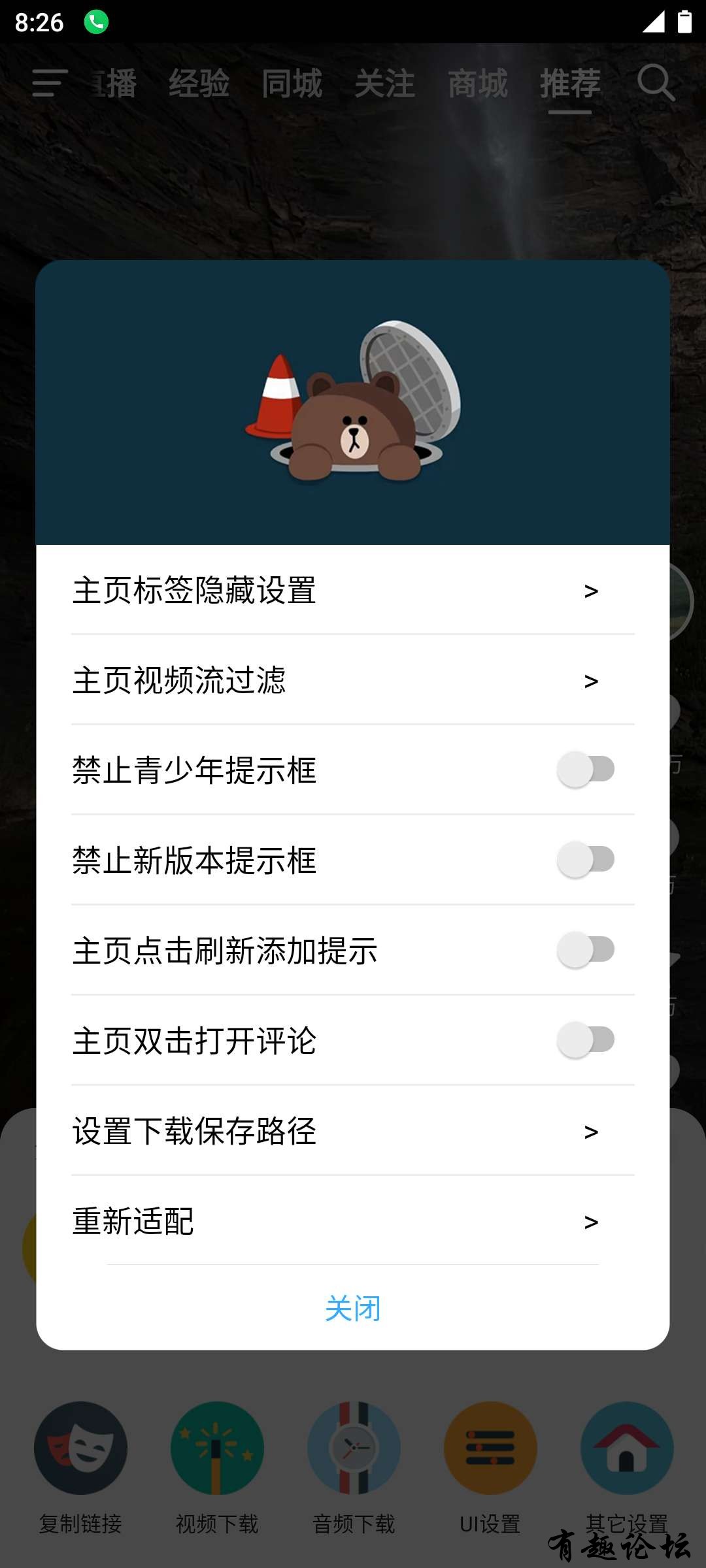Open 主页标签隐藏设置 settings
This screenshot has width=706, height=1568.
click(352, 590)
